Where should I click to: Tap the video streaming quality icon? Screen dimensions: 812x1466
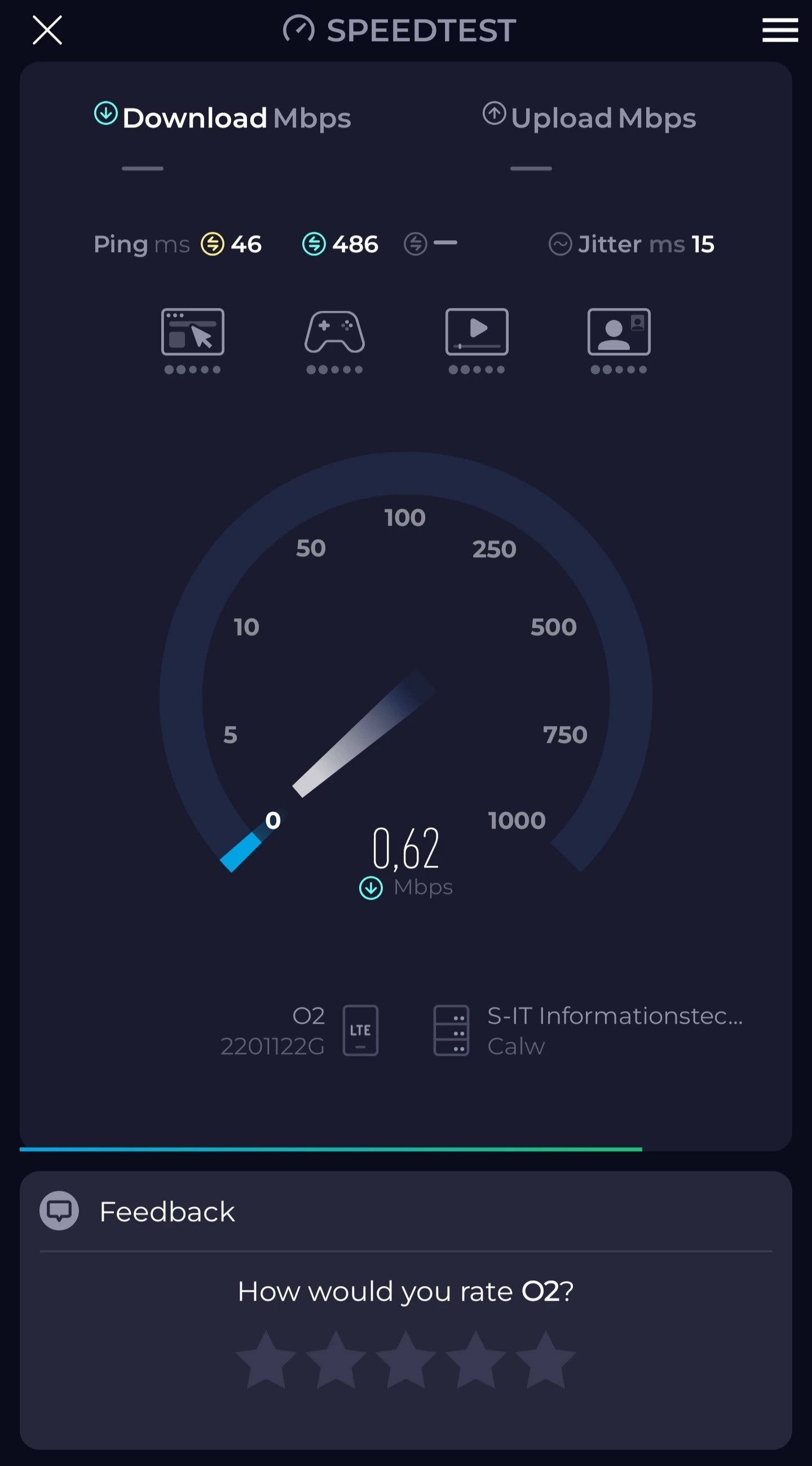477,332
